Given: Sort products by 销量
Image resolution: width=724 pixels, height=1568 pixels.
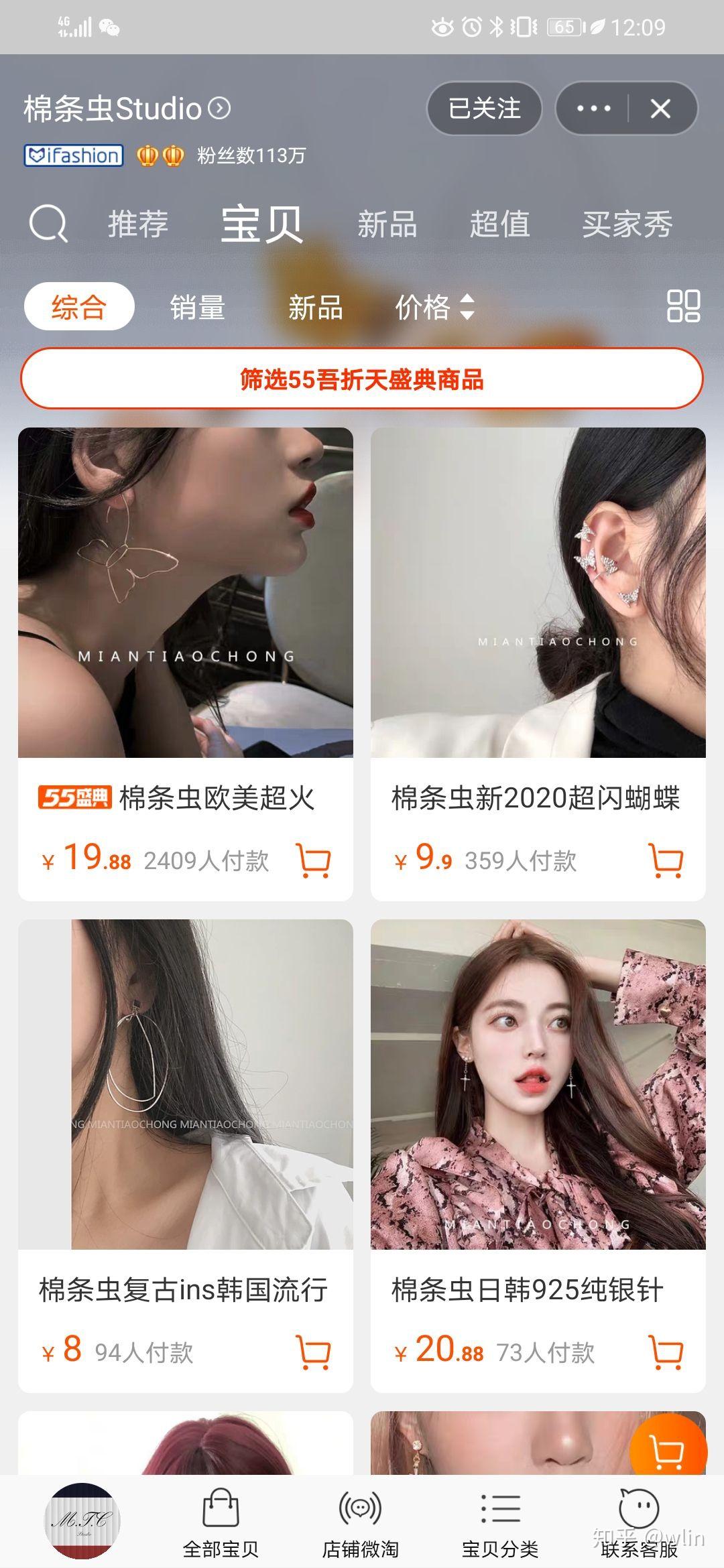Looking at the screenshot, I should (x=197, y=308).
